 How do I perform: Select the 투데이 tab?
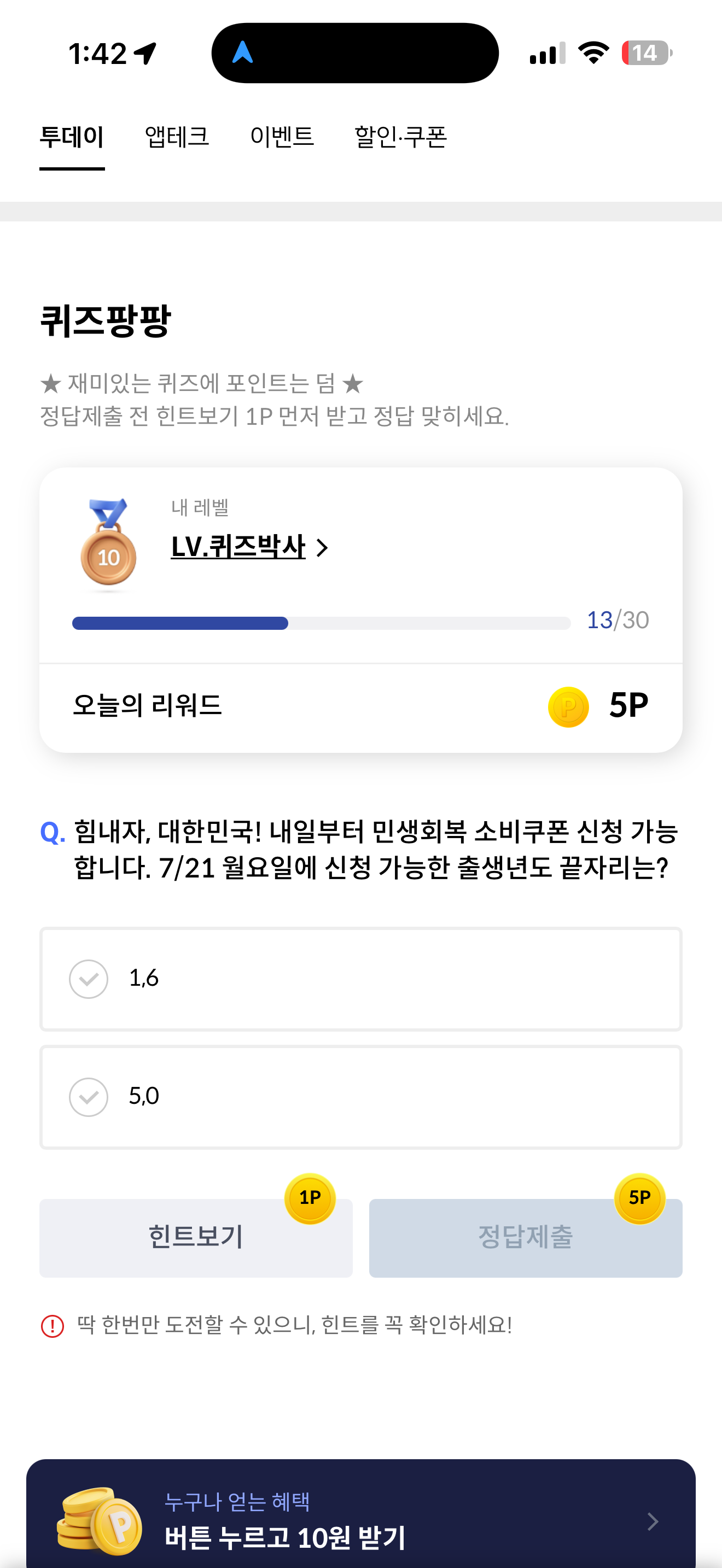point(72,136)
